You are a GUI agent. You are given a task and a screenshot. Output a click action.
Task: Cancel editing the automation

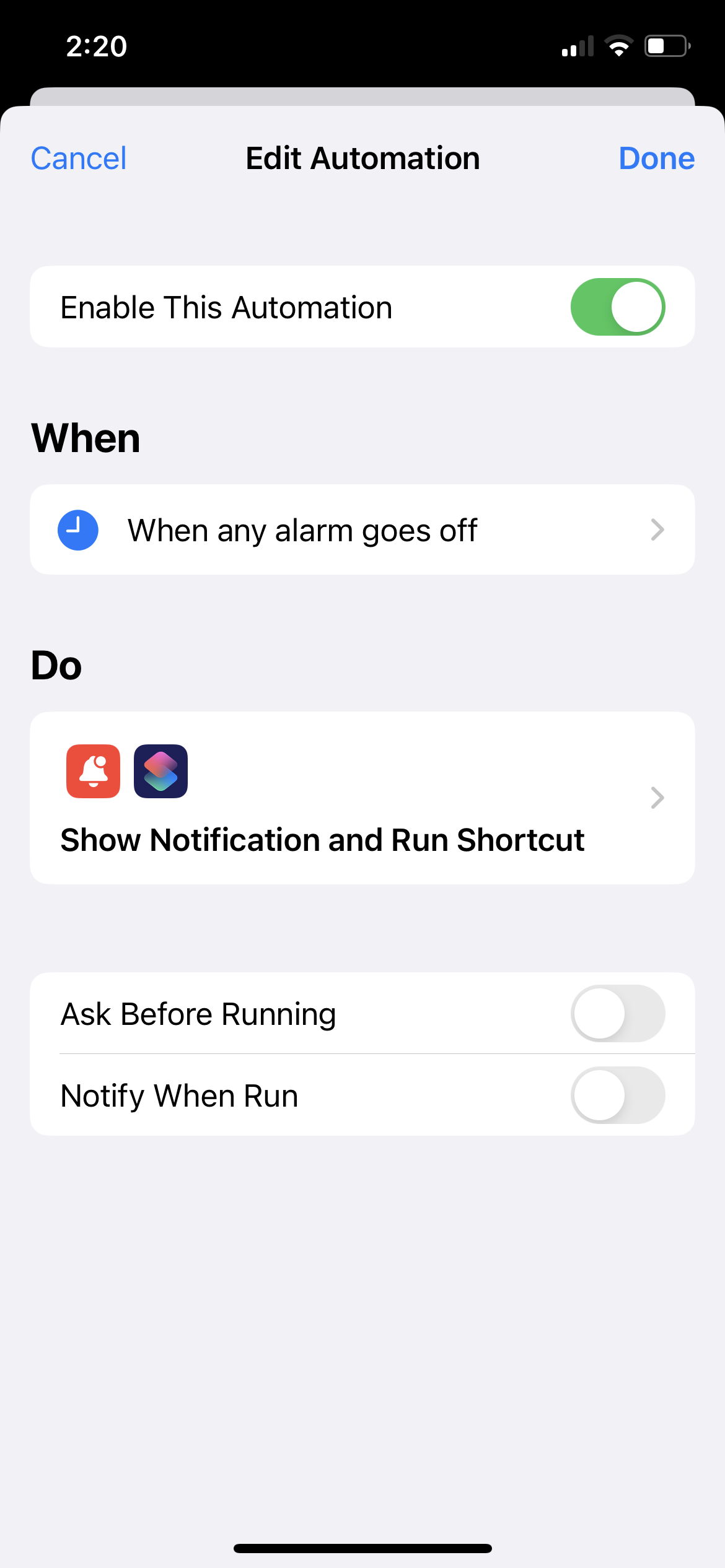click(x=79, y=159)
